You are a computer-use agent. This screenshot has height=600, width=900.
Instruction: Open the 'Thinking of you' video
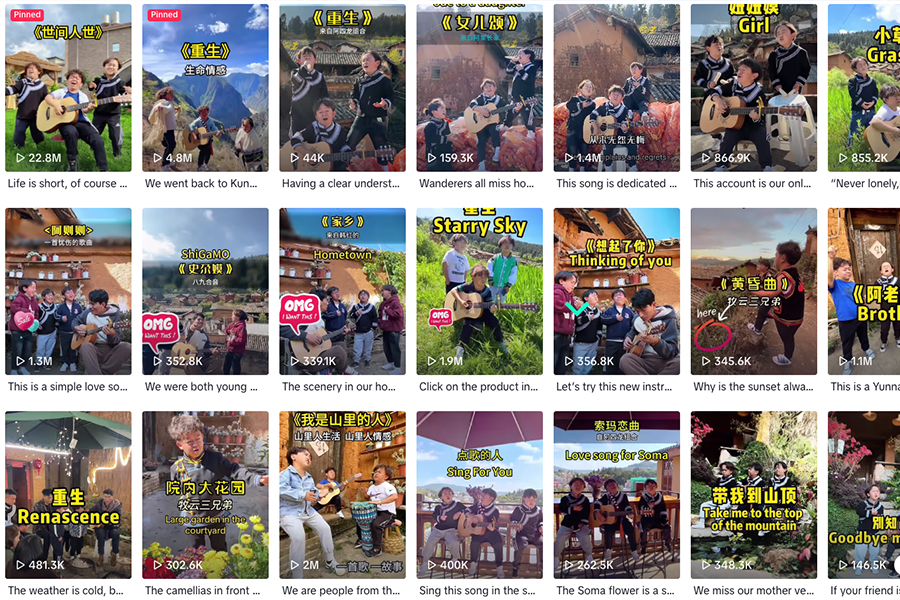[616, 292]
